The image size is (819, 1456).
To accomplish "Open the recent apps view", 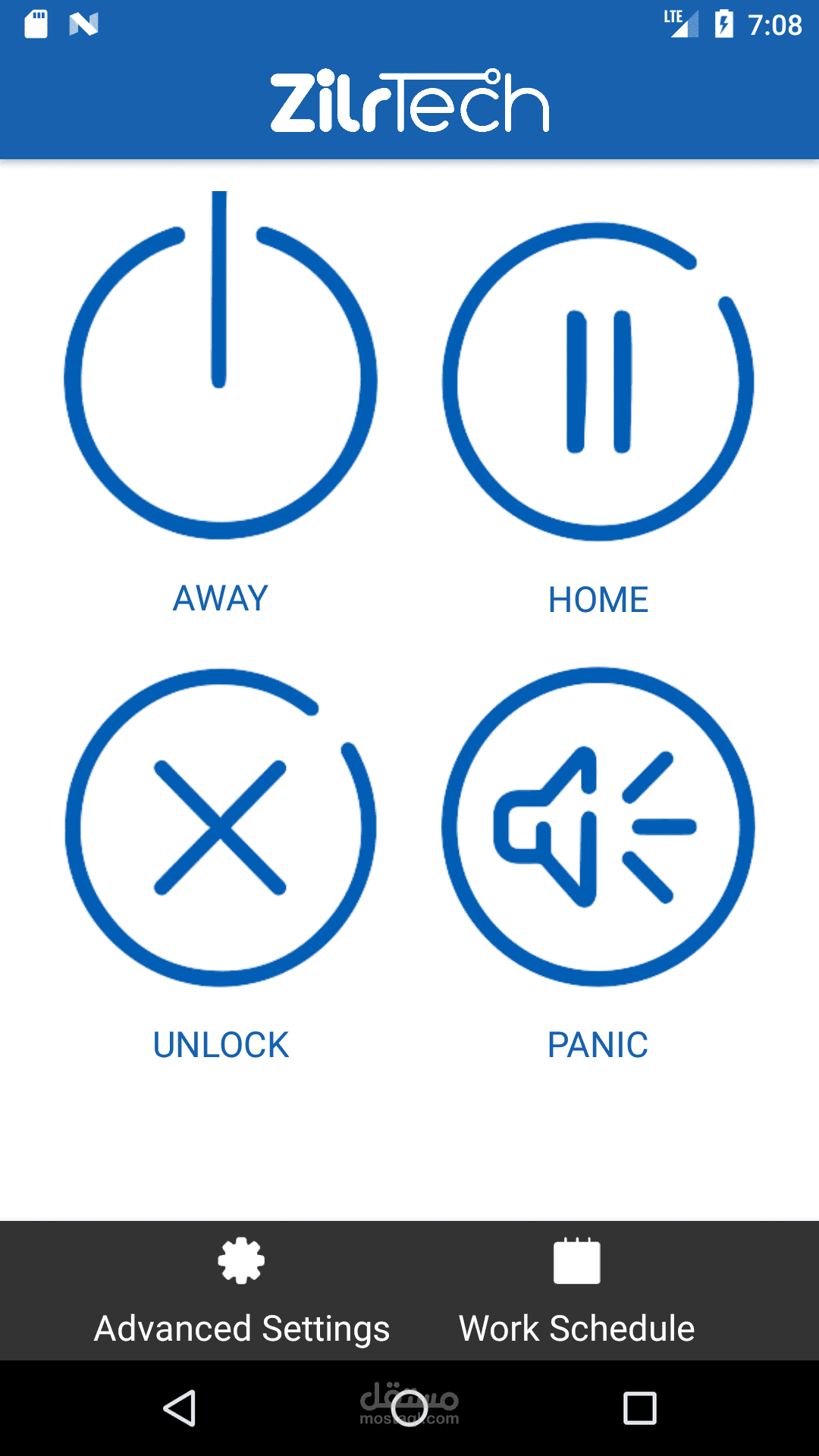I will (639, 1408).
